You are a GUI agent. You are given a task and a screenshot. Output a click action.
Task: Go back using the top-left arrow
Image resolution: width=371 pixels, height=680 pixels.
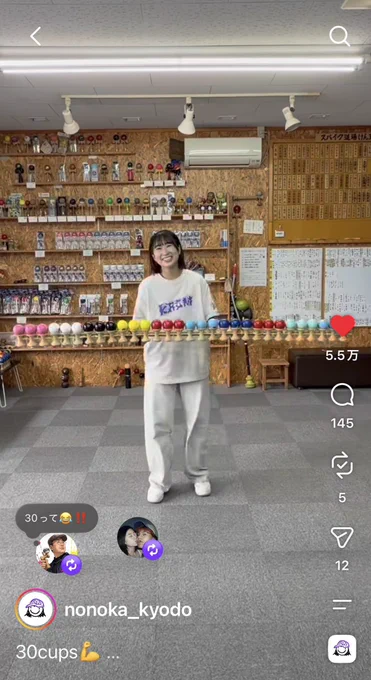point(36,36)
